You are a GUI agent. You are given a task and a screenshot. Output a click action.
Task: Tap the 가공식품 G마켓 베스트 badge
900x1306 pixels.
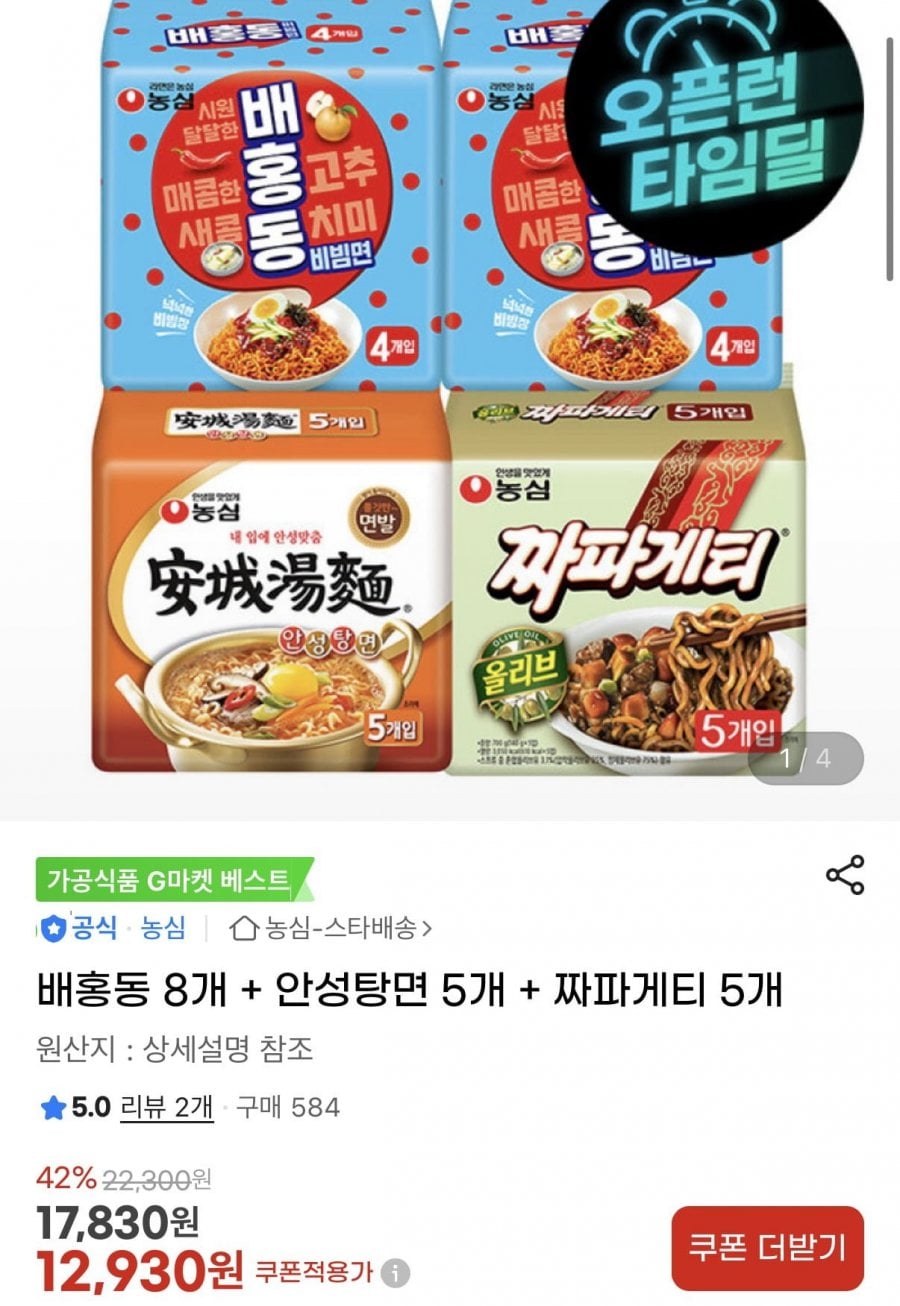click(x=168, y=881)
